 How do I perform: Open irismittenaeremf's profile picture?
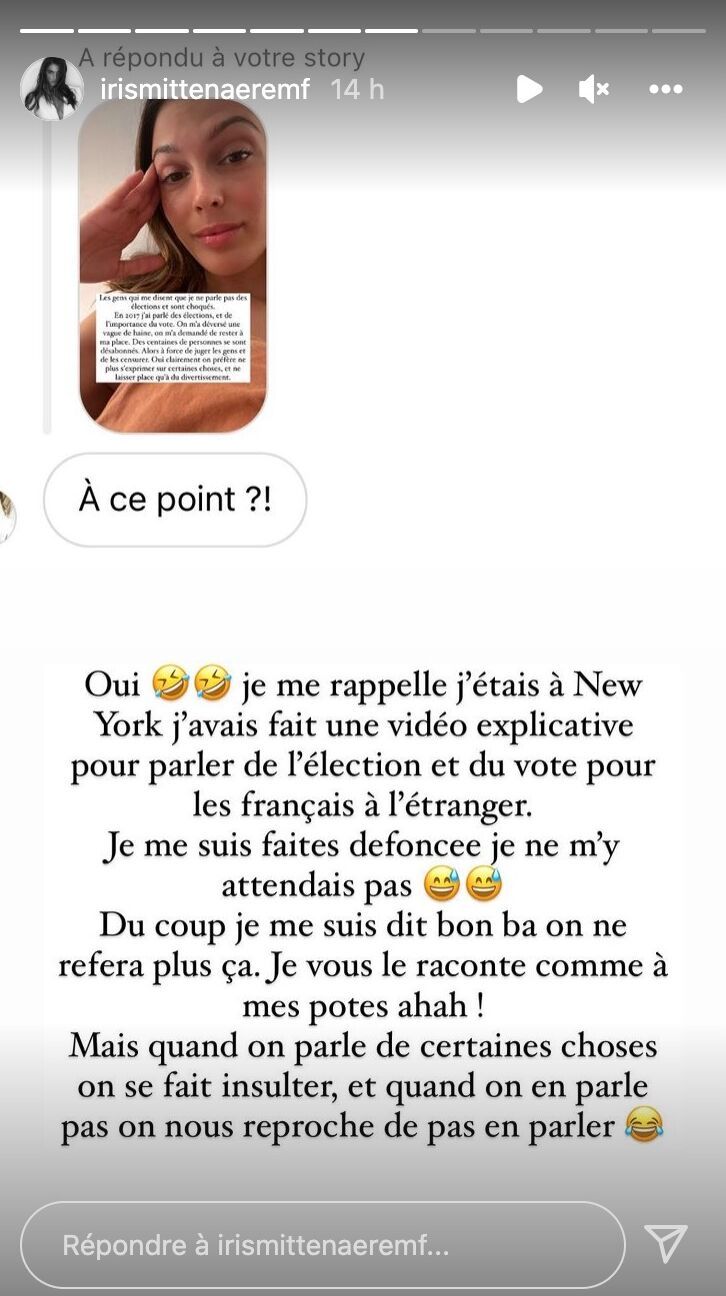click(x=51, y=89)
